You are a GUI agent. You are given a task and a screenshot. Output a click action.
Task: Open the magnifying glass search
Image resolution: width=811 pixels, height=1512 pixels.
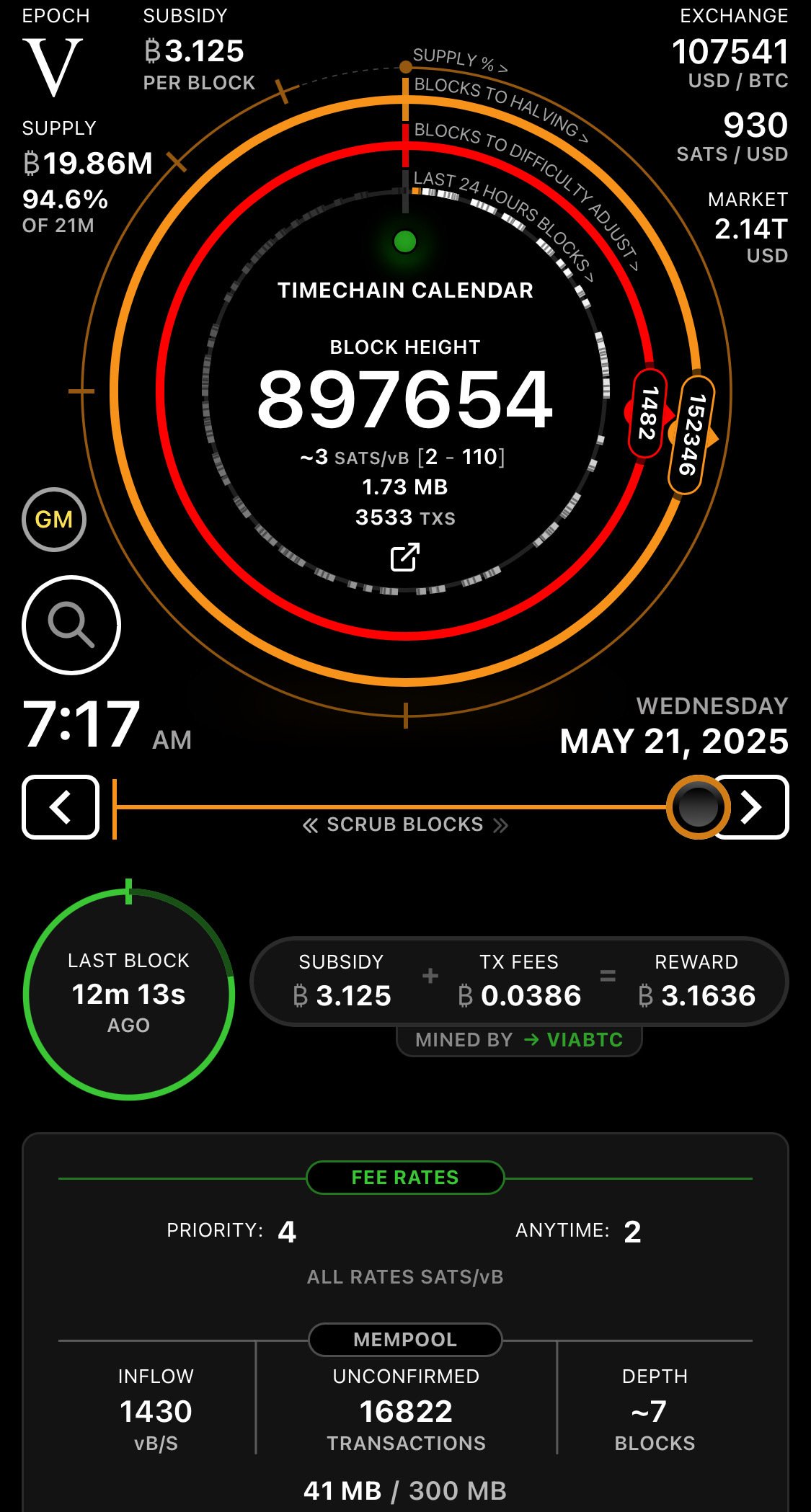71,625
